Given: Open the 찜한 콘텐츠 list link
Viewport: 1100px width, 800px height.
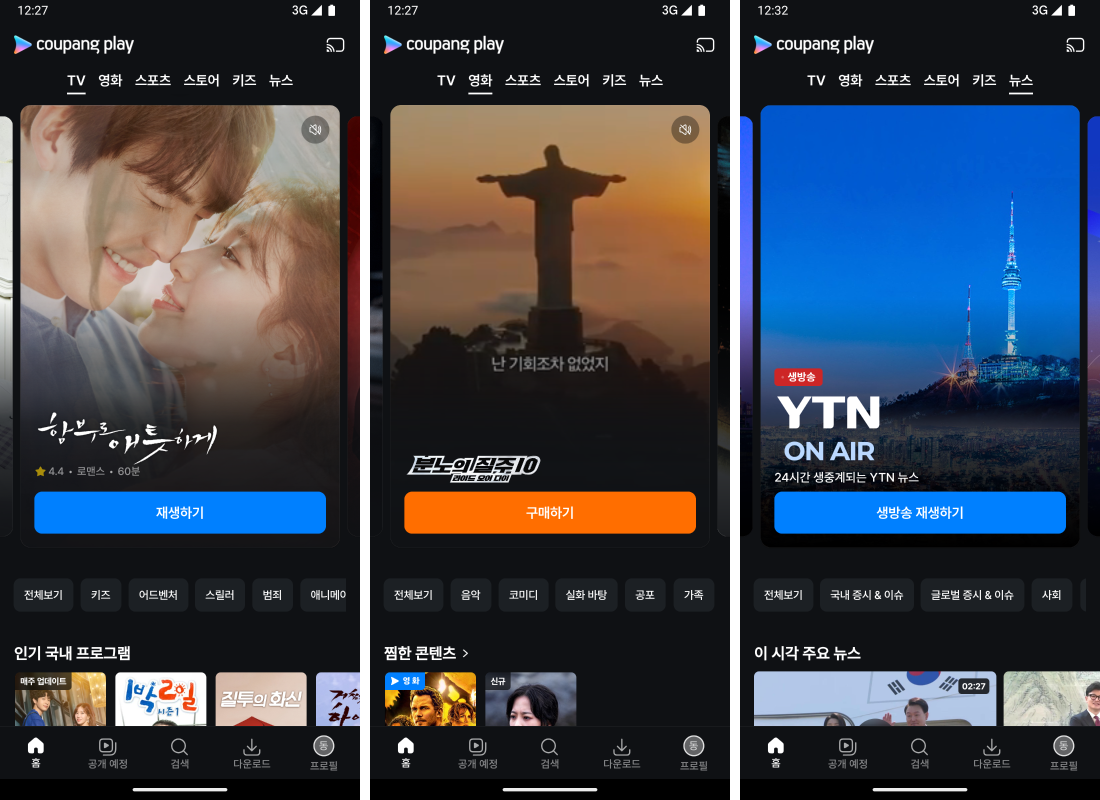Looking at the screenshot, I should [x=427, y=653].
